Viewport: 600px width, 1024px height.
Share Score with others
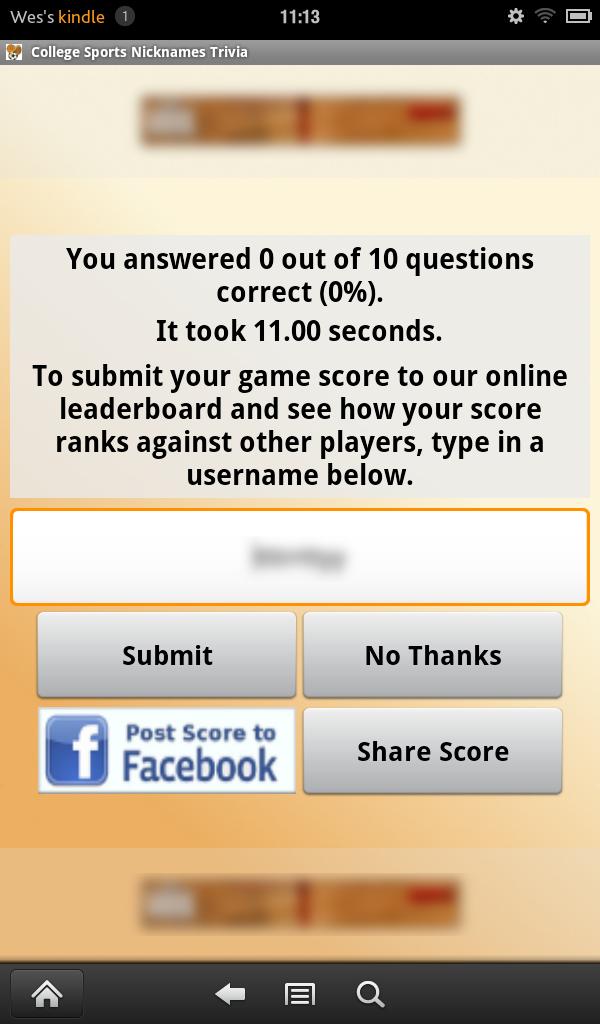coord(432,751)
